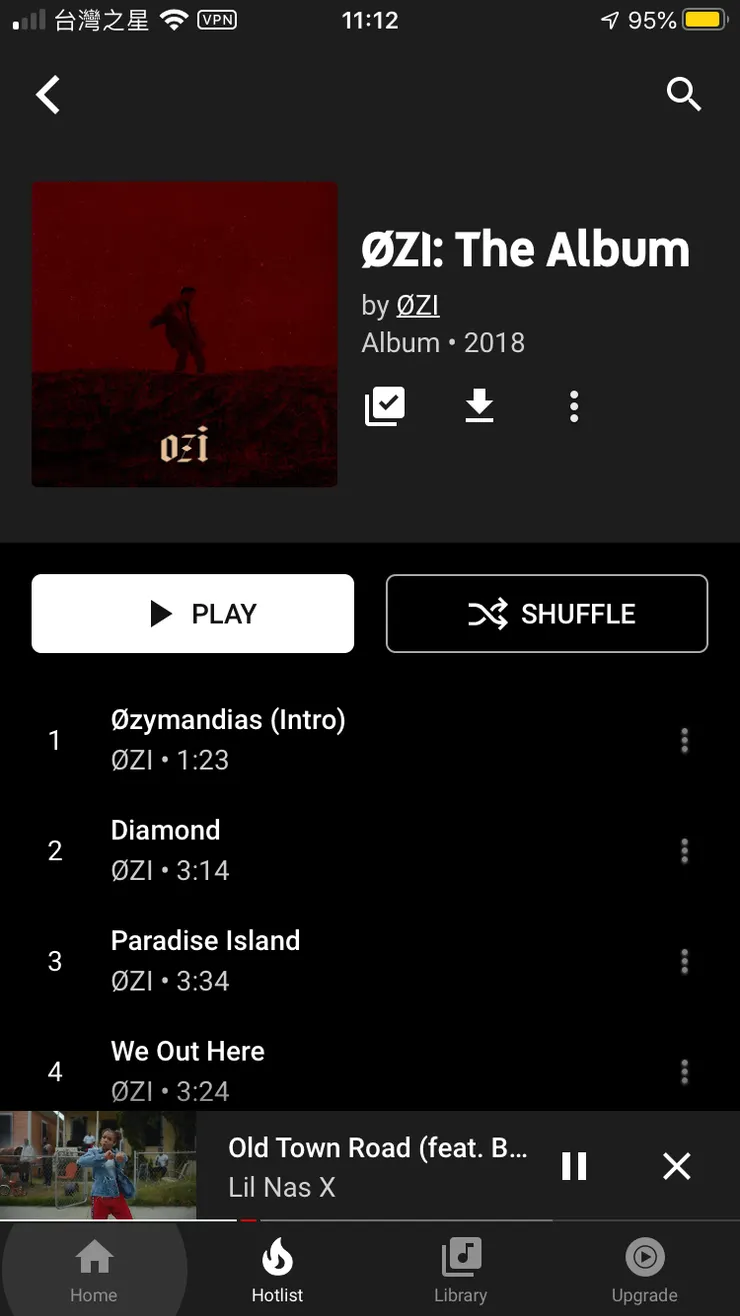
Task: Open the album's overflow menu
Action: pyautogui.click(x=574, y=406)
